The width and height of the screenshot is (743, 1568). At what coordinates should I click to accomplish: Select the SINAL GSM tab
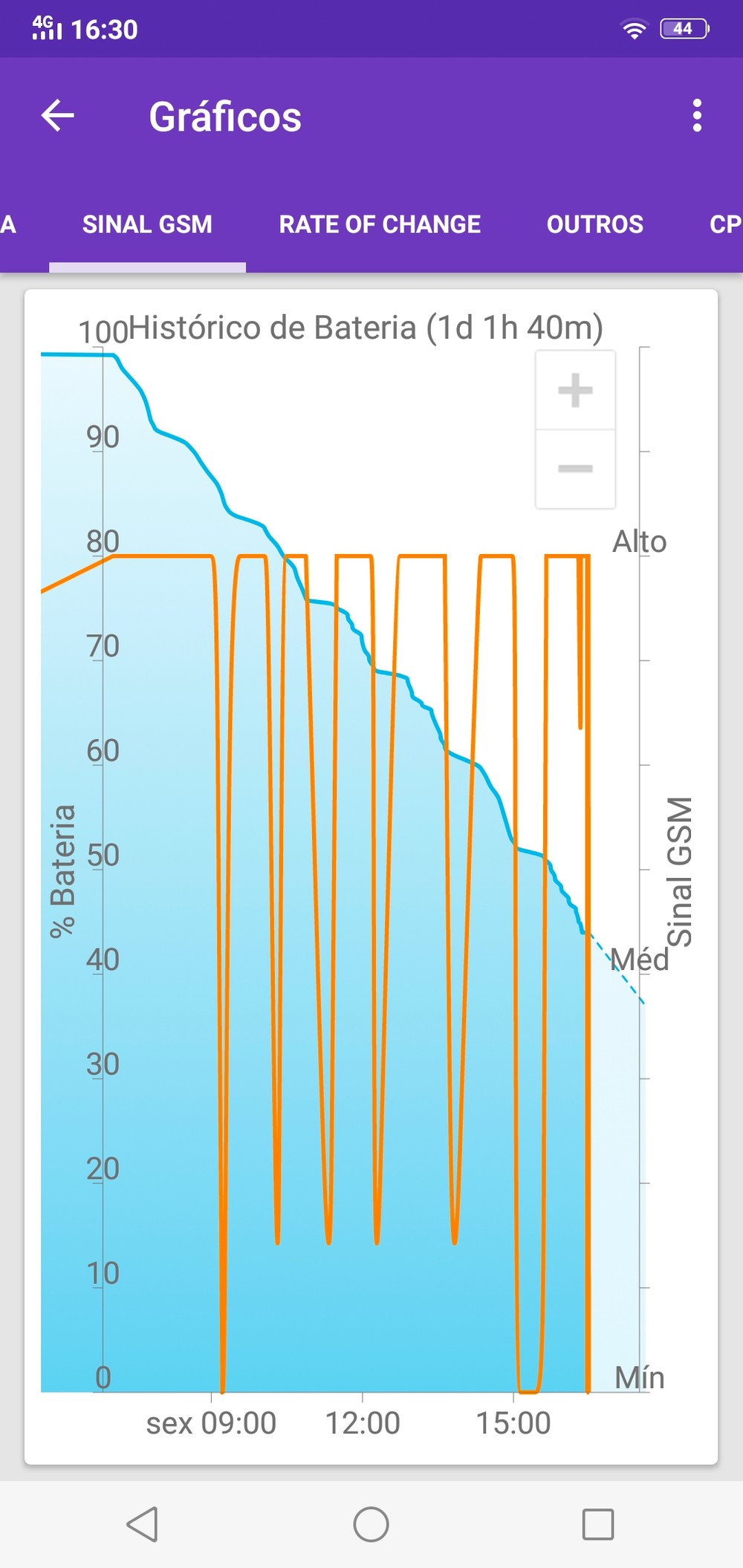[147, 224]
